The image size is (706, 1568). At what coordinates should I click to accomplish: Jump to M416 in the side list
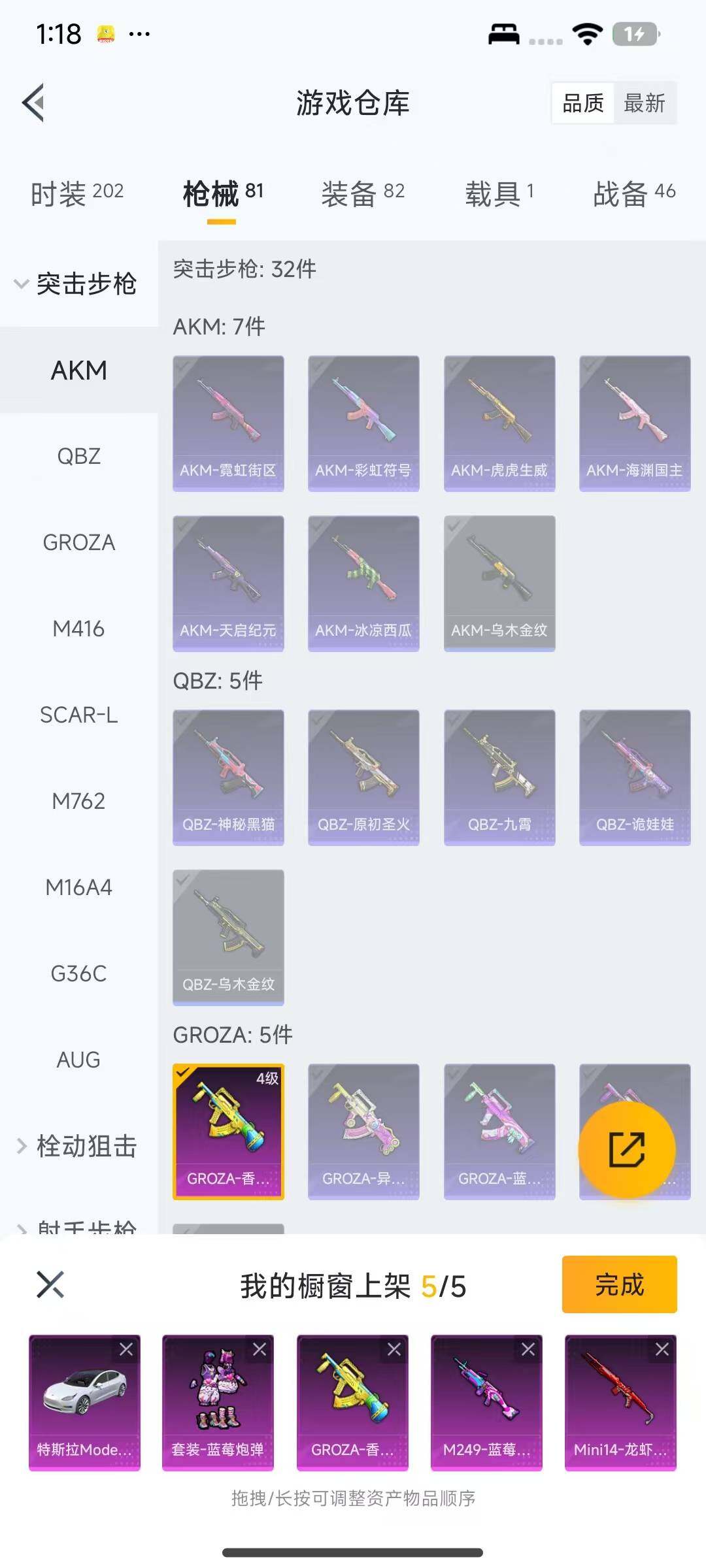pos(78,629)
